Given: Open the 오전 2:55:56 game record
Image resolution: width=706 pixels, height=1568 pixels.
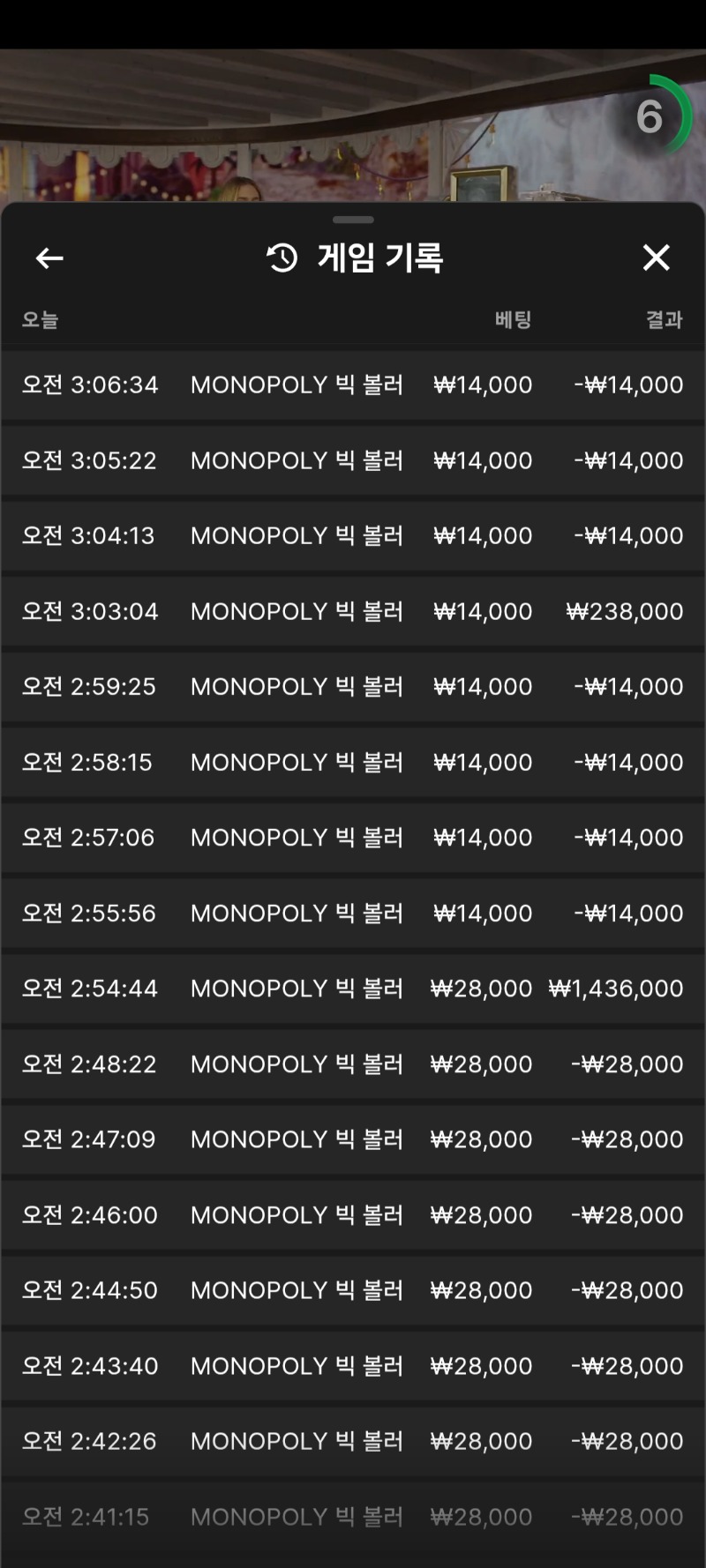Looking at the screenshot, I should point(353,914).
